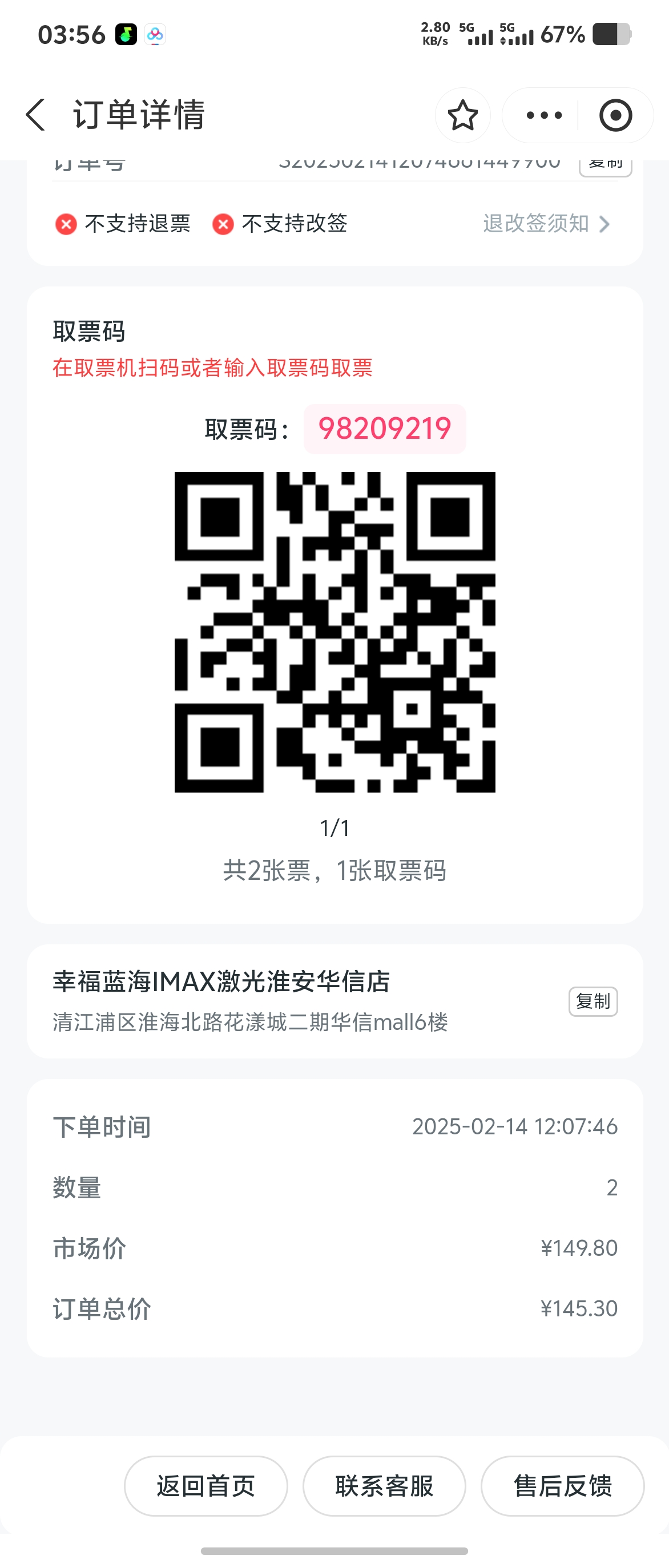Tap the chevron next to 退改签须知 text
The width and height of the screenshot is (669, 1568).
(x=604, y=225)
